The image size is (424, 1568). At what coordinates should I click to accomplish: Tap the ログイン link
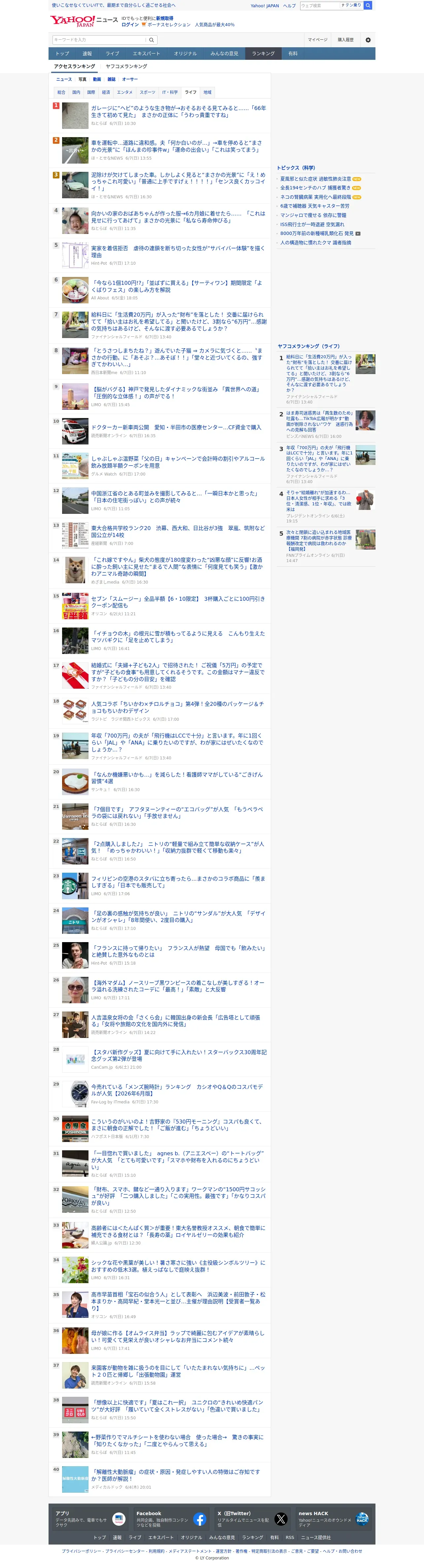[x=129, y=25]
